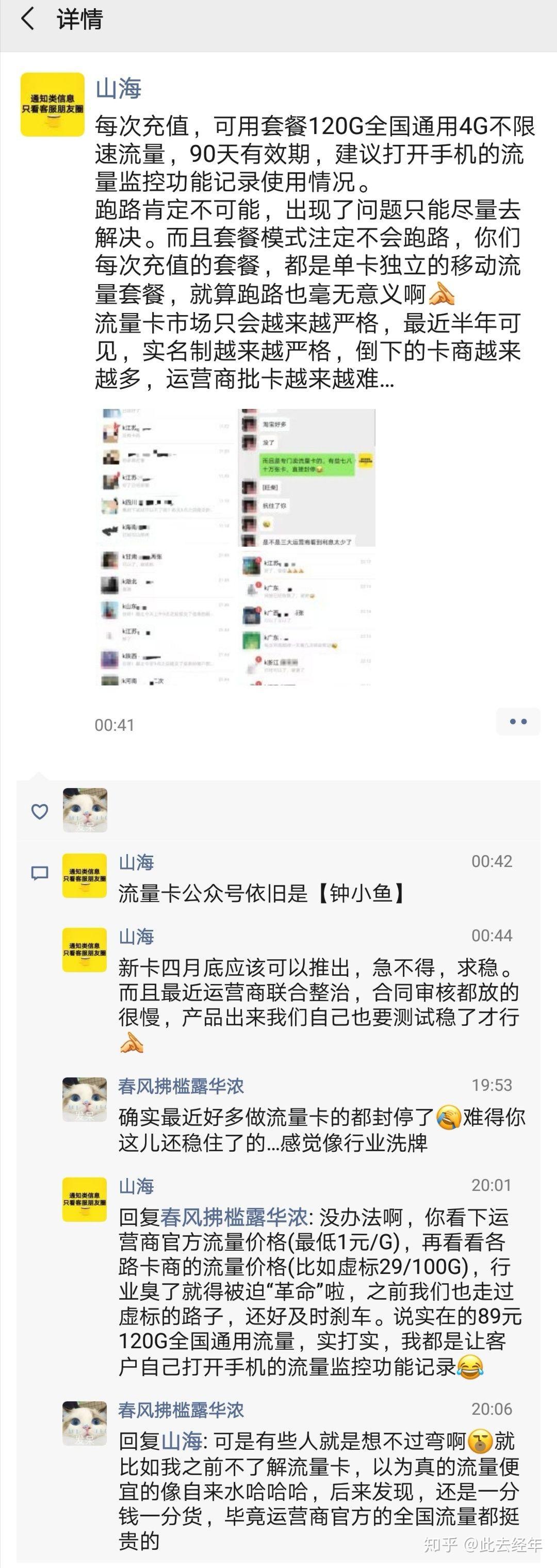Image resolution: width=557 pixels, height=1568 pixels.
Task: Open 春风拂槛露华浓 name on 19:53 comment
Action: (181, 1086)
